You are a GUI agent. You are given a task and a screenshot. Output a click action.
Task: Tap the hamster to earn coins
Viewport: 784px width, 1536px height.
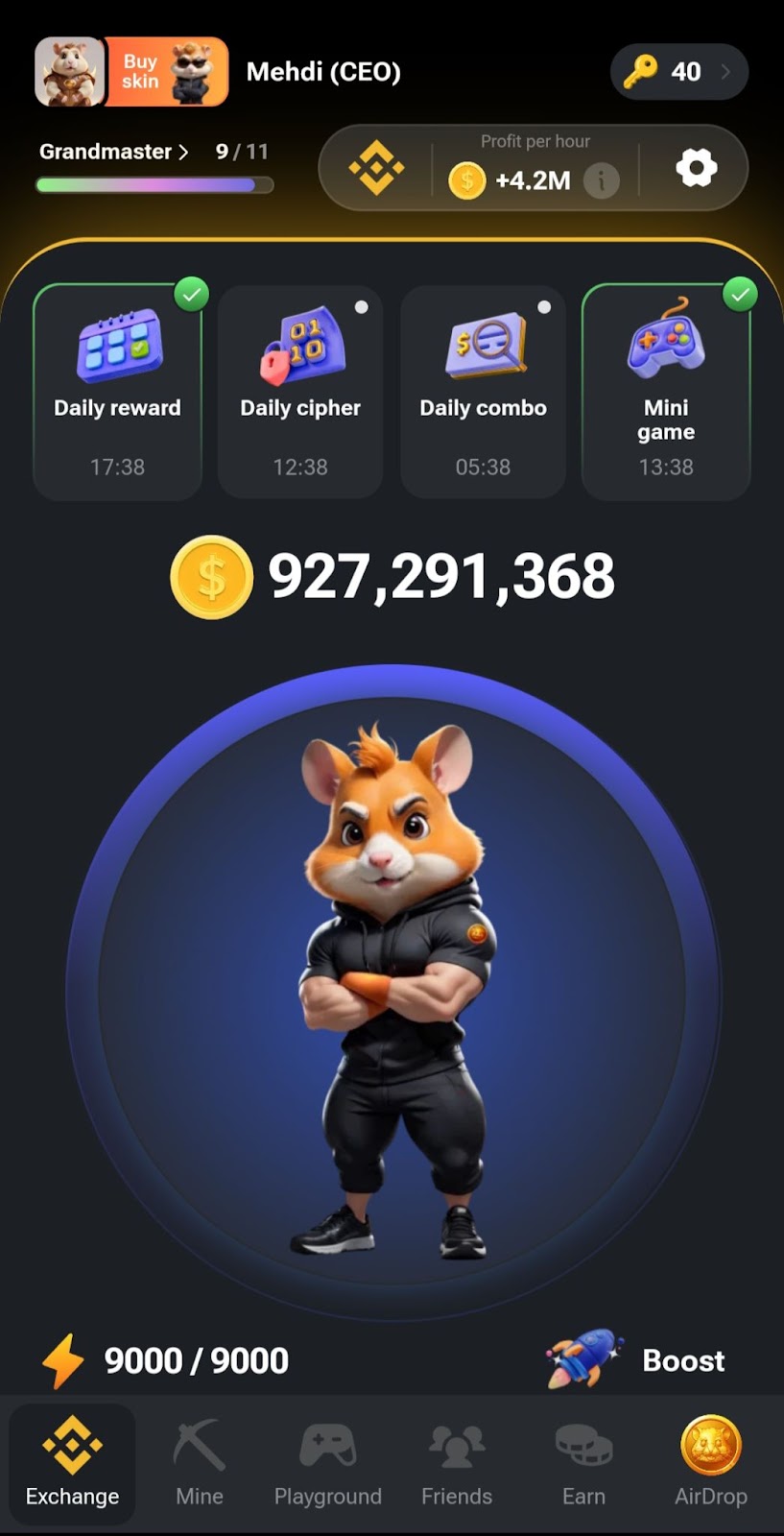pyautogui.click(x=392, y=989)
